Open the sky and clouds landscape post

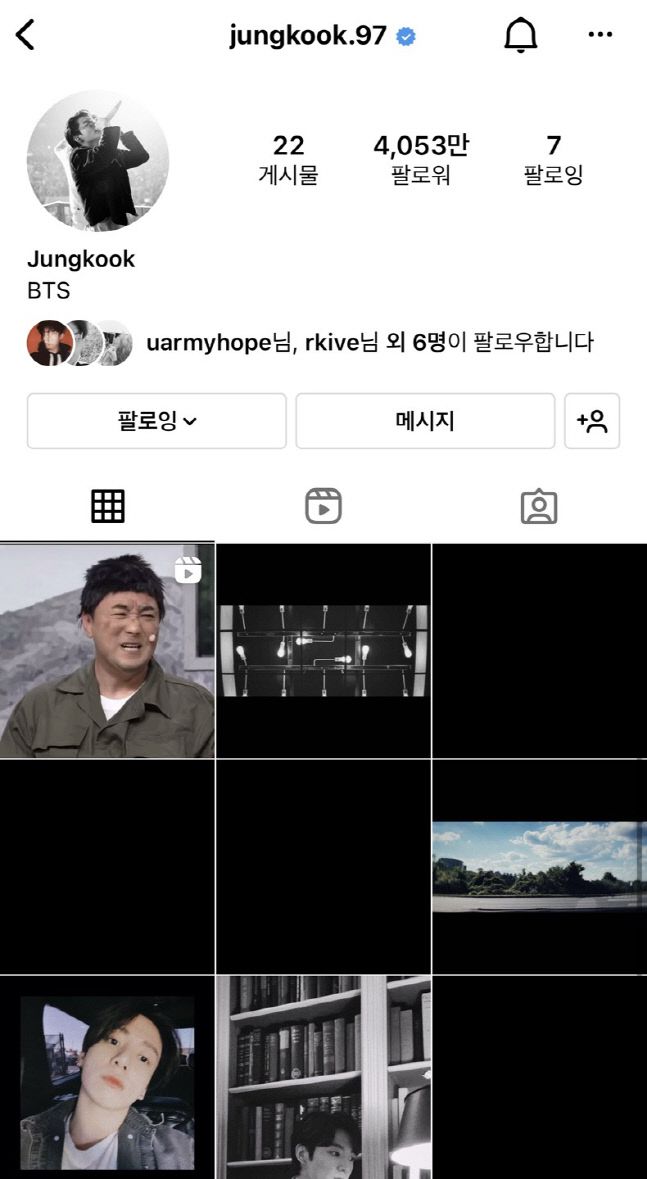(x=539, y=866)
